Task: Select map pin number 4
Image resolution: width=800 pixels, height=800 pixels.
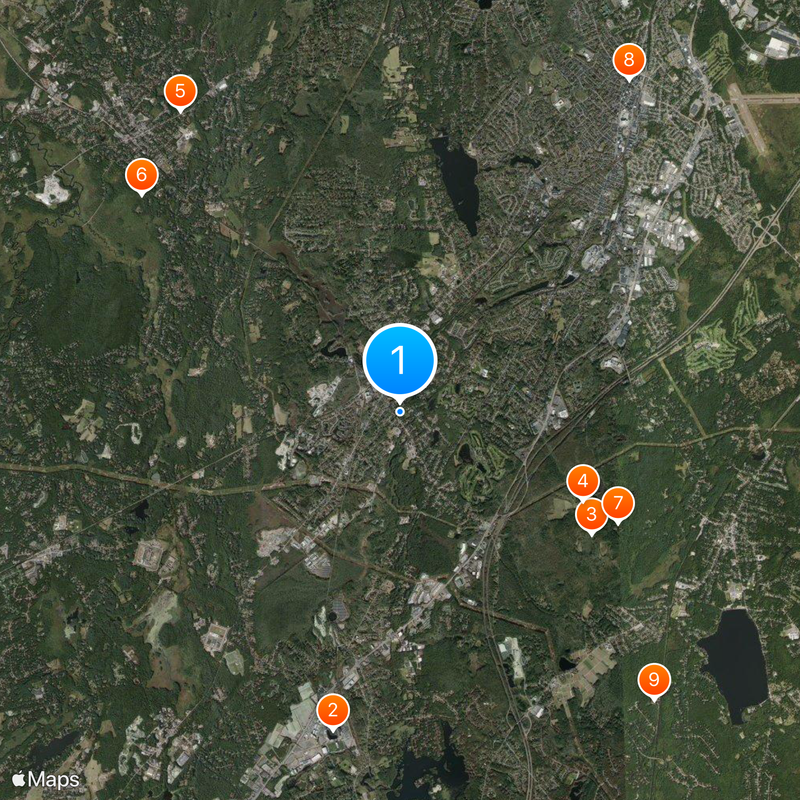Action: [x=582, y=481]
